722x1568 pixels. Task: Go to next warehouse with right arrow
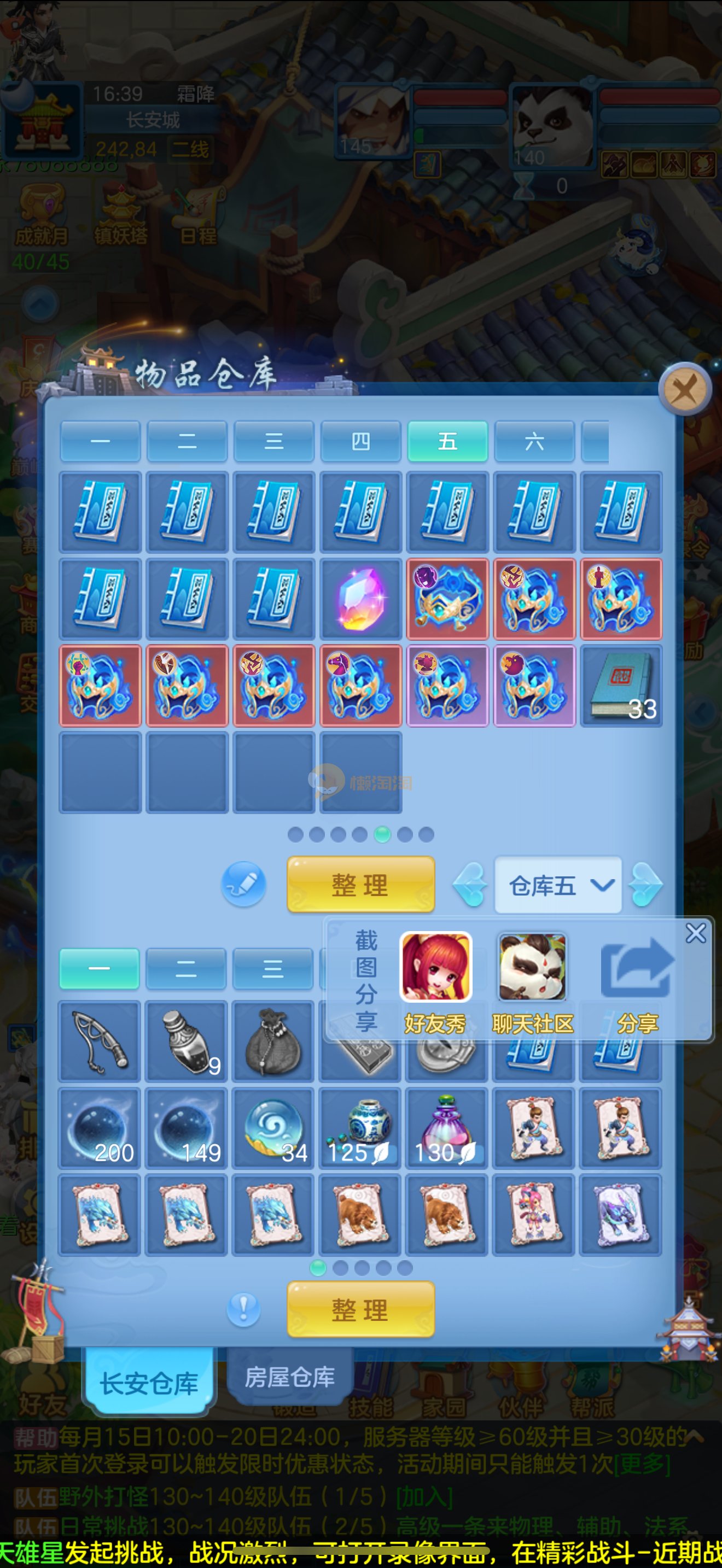tap(645, 885)
